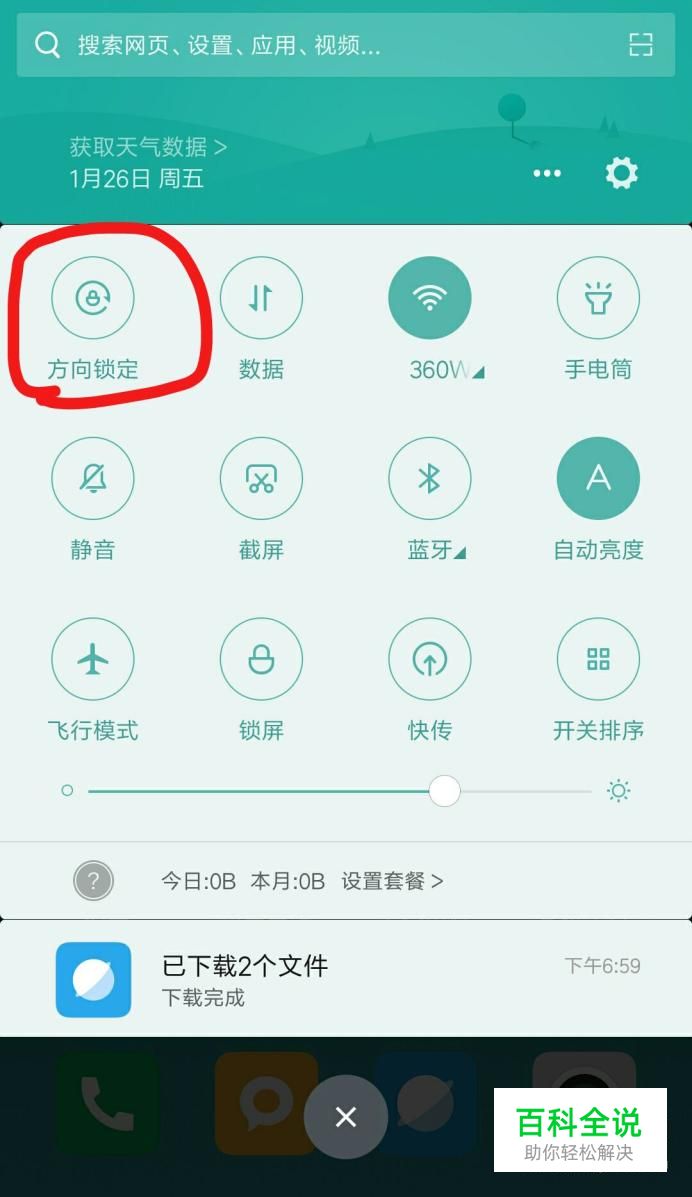Disable 自动亮度 auto brightness
The width and height of the screenshot is (692, 1197).
tap(598, 478)
